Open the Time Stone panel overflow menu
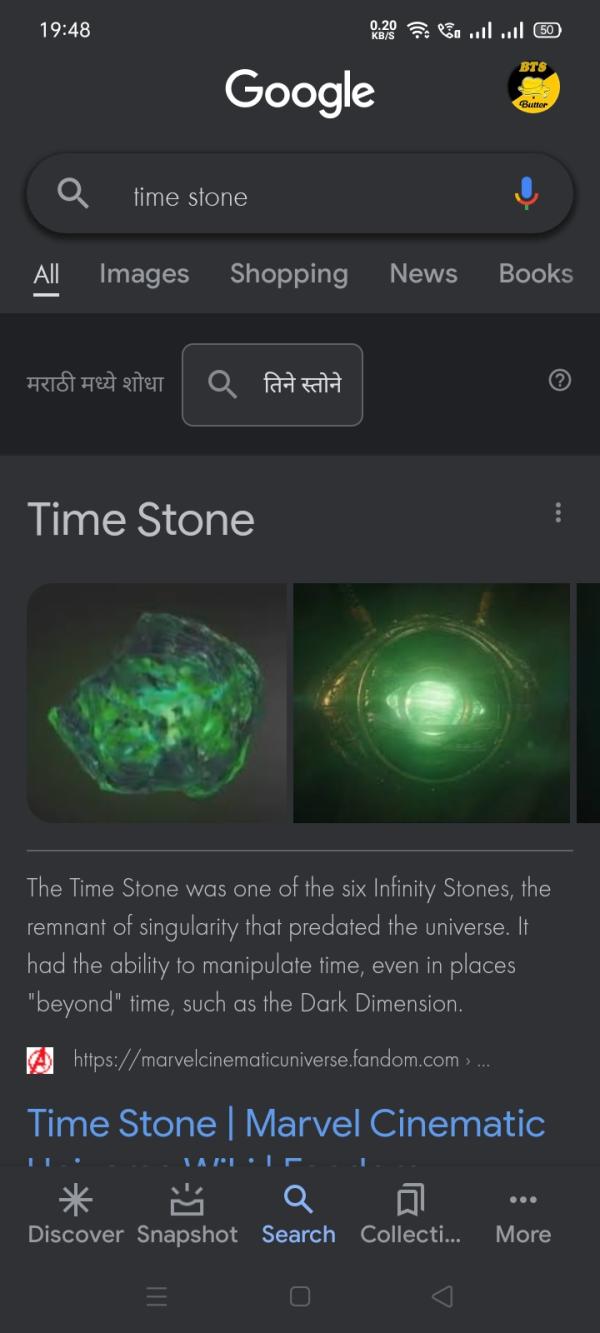 click(x=558, y=513)
